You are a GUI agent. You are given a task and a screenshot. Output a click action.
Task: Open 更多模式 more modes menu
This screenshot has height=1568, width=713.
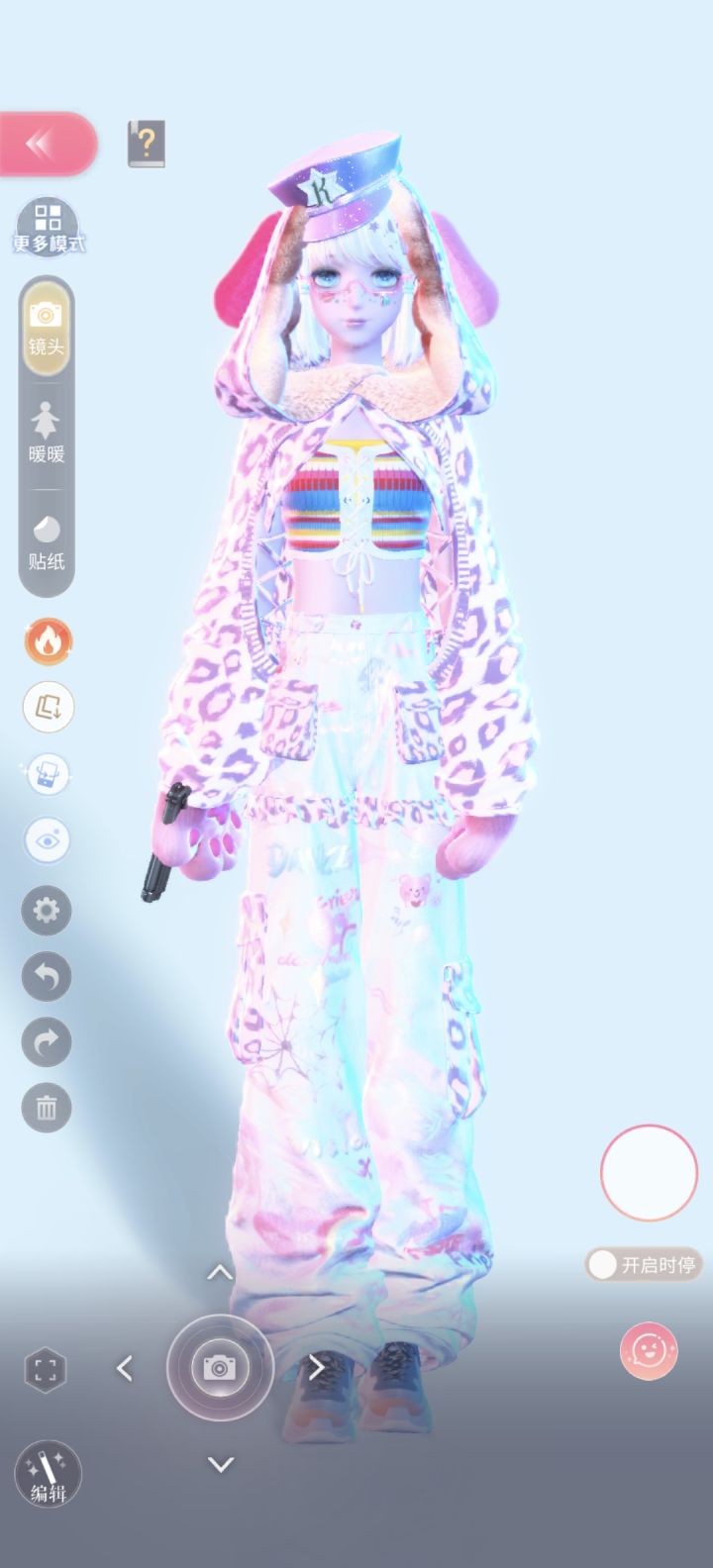coord(48,226)
